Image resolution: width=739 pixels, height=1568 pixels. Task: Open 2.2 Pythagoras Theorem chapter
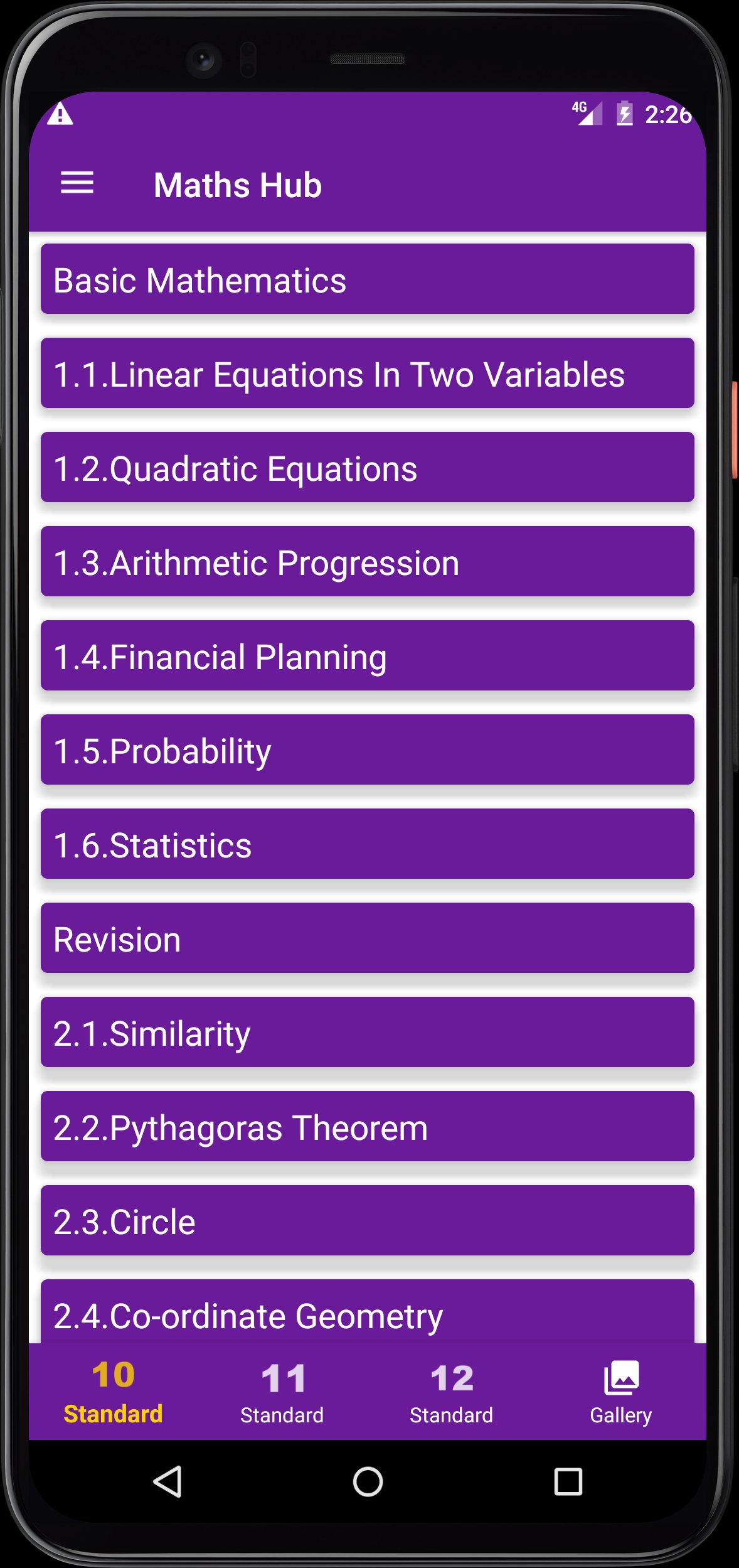(x=367, y=1126)
